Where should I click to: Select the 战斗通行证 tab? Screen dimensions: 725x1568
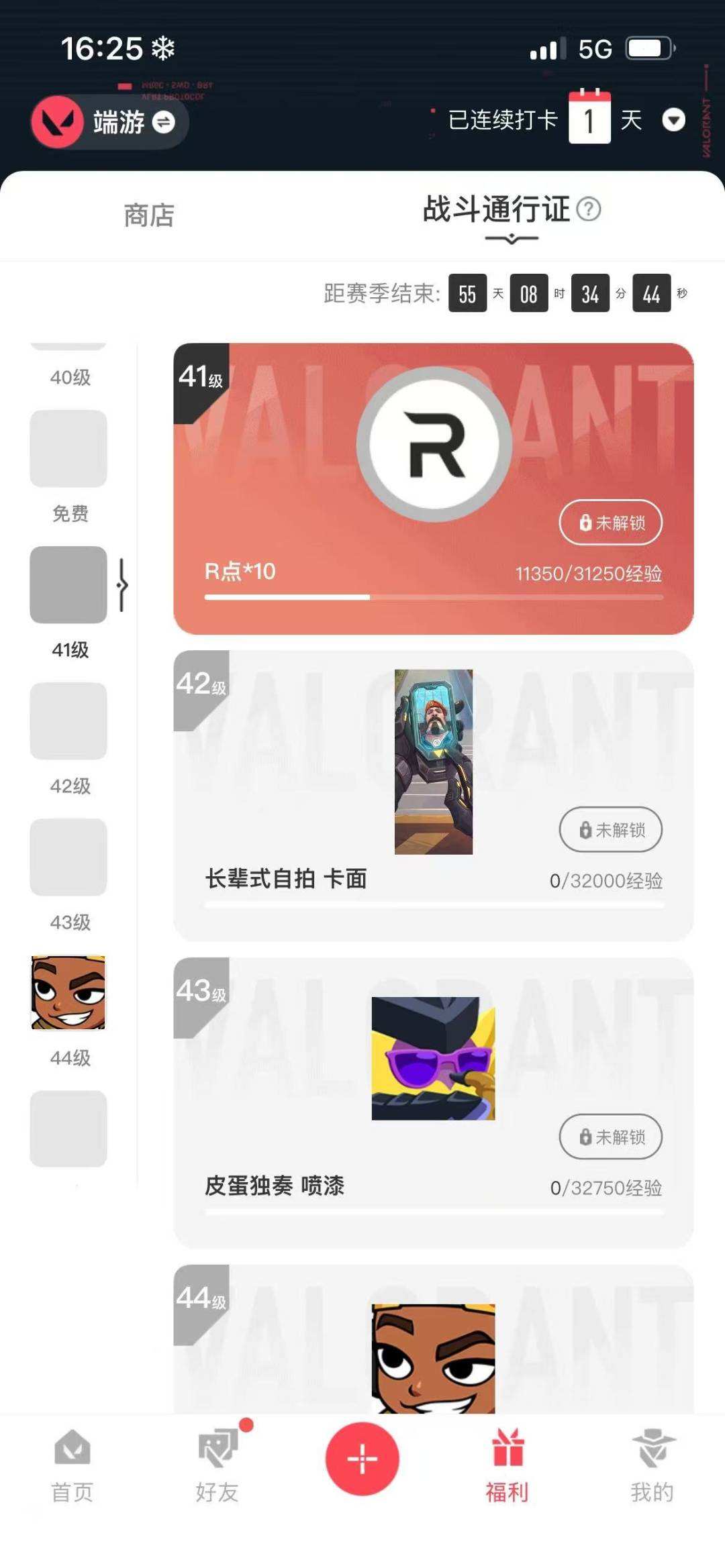[x=497, y=209]
